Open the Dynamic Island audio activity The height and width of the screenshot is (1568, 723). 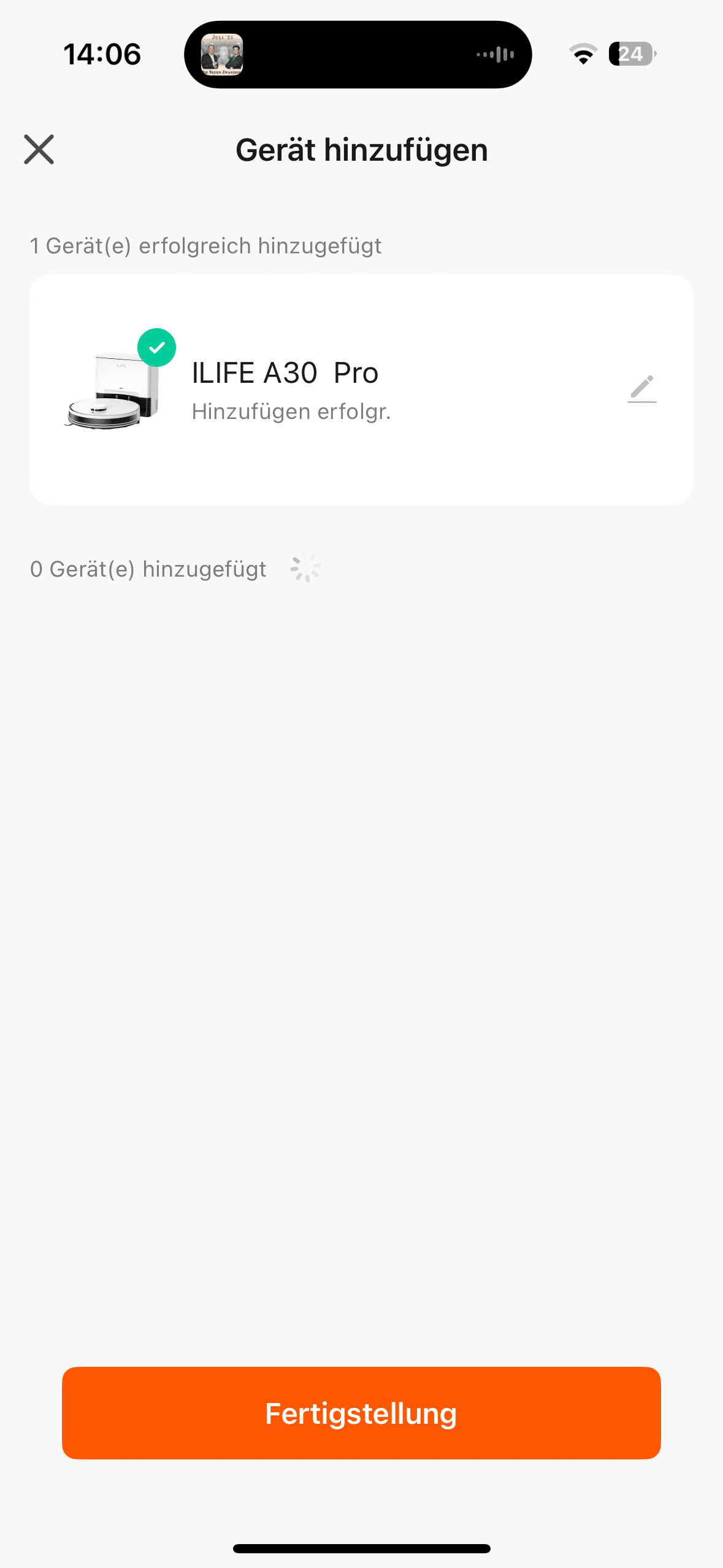[x=358, y=55]
